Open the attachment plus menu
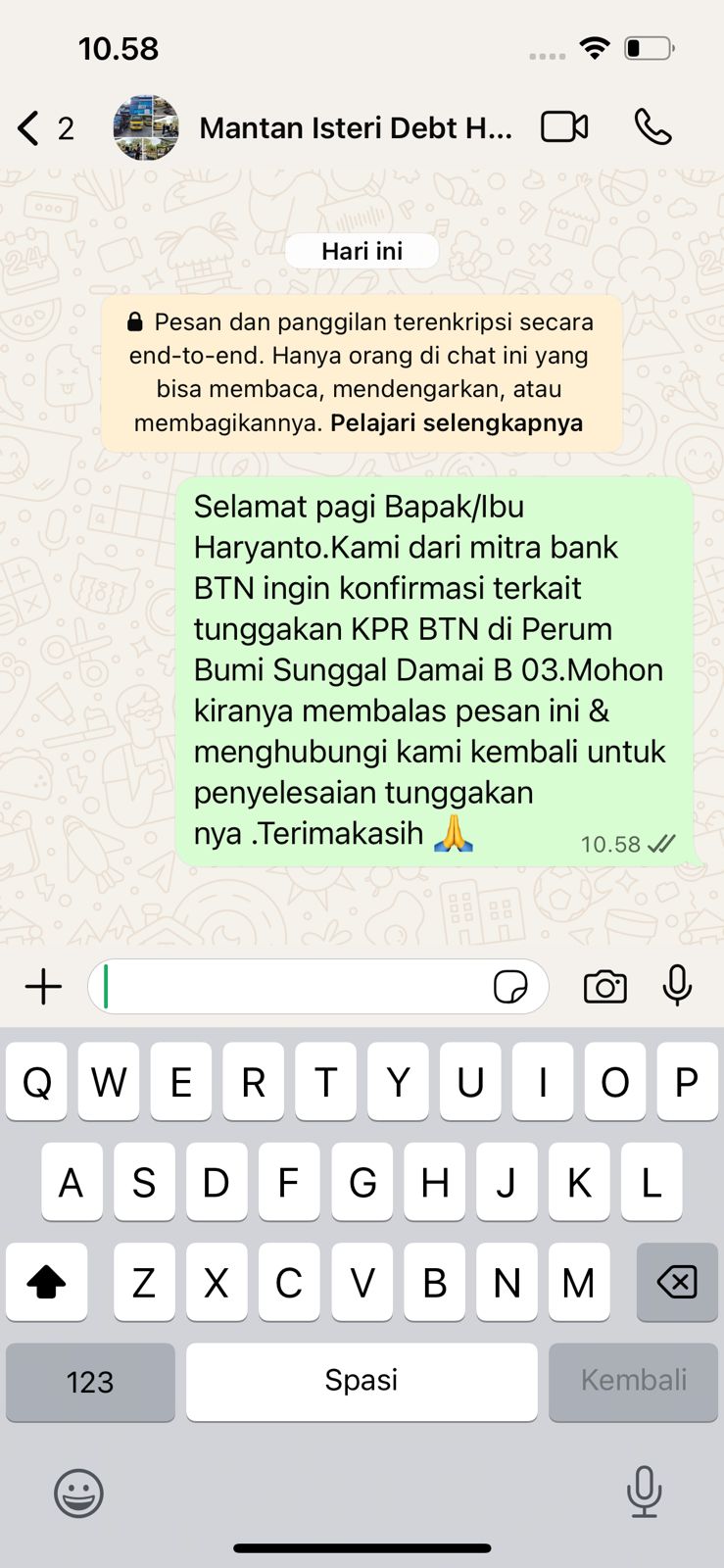The width and height of the screenshot is (724, 1568). click(x=43, y=987)
